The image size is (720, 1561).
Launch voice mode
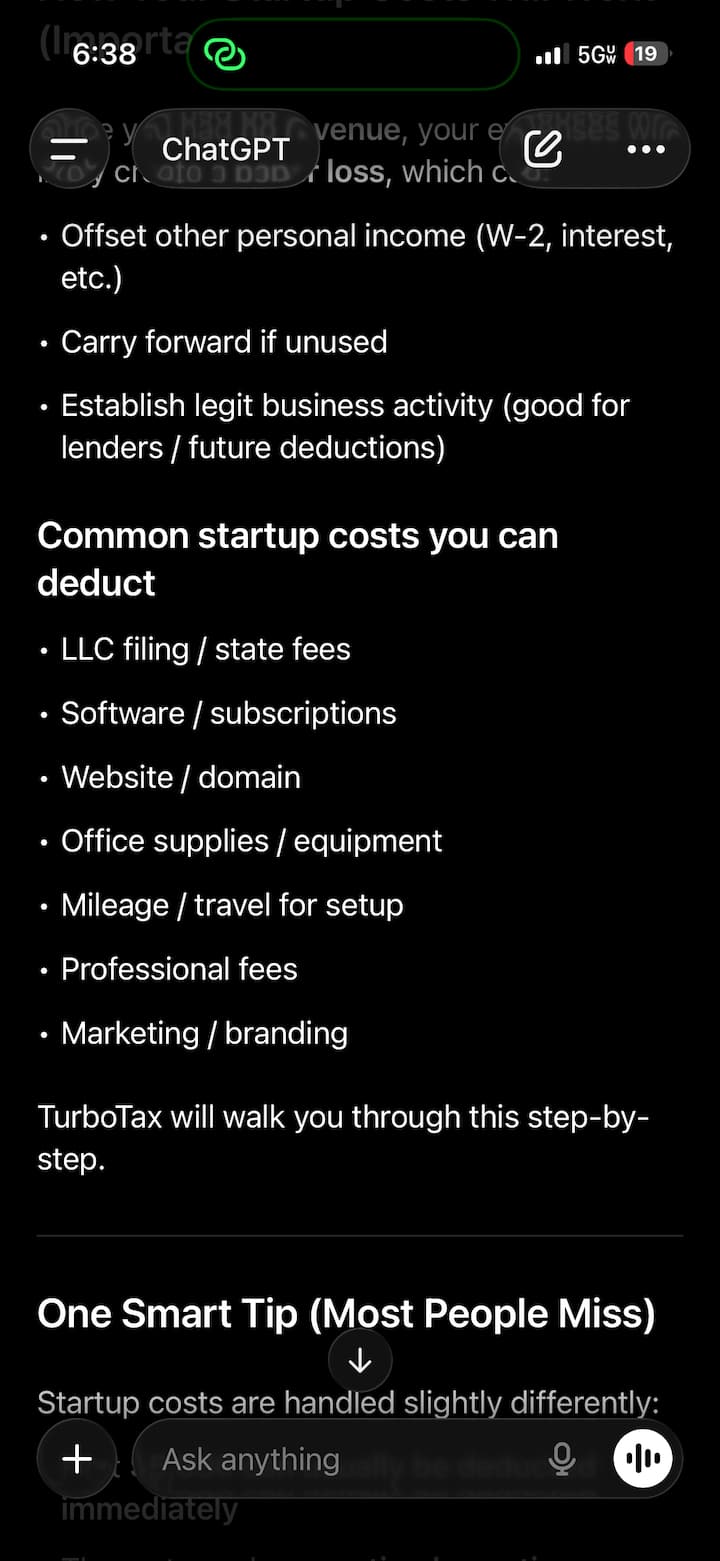tap(642, 1459)
